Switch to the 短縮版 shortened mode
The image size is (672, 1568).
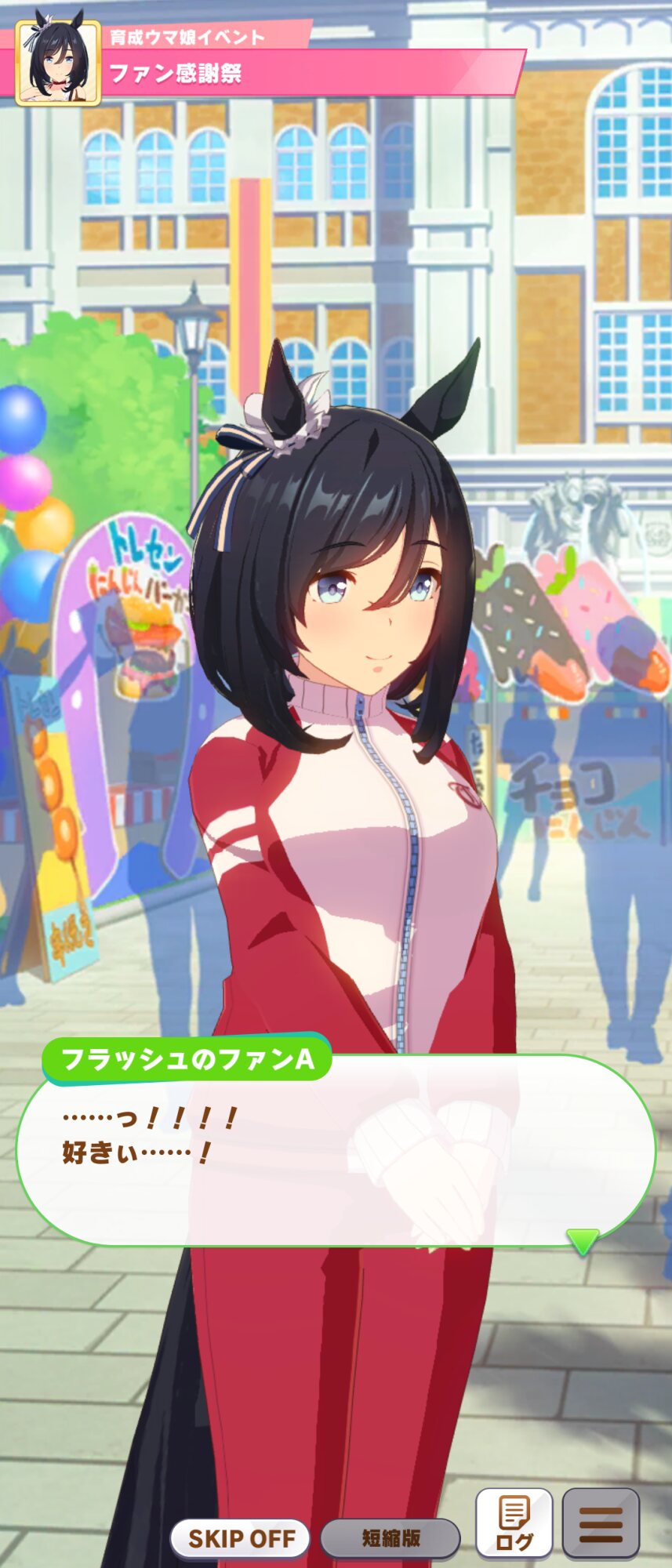390,1538
